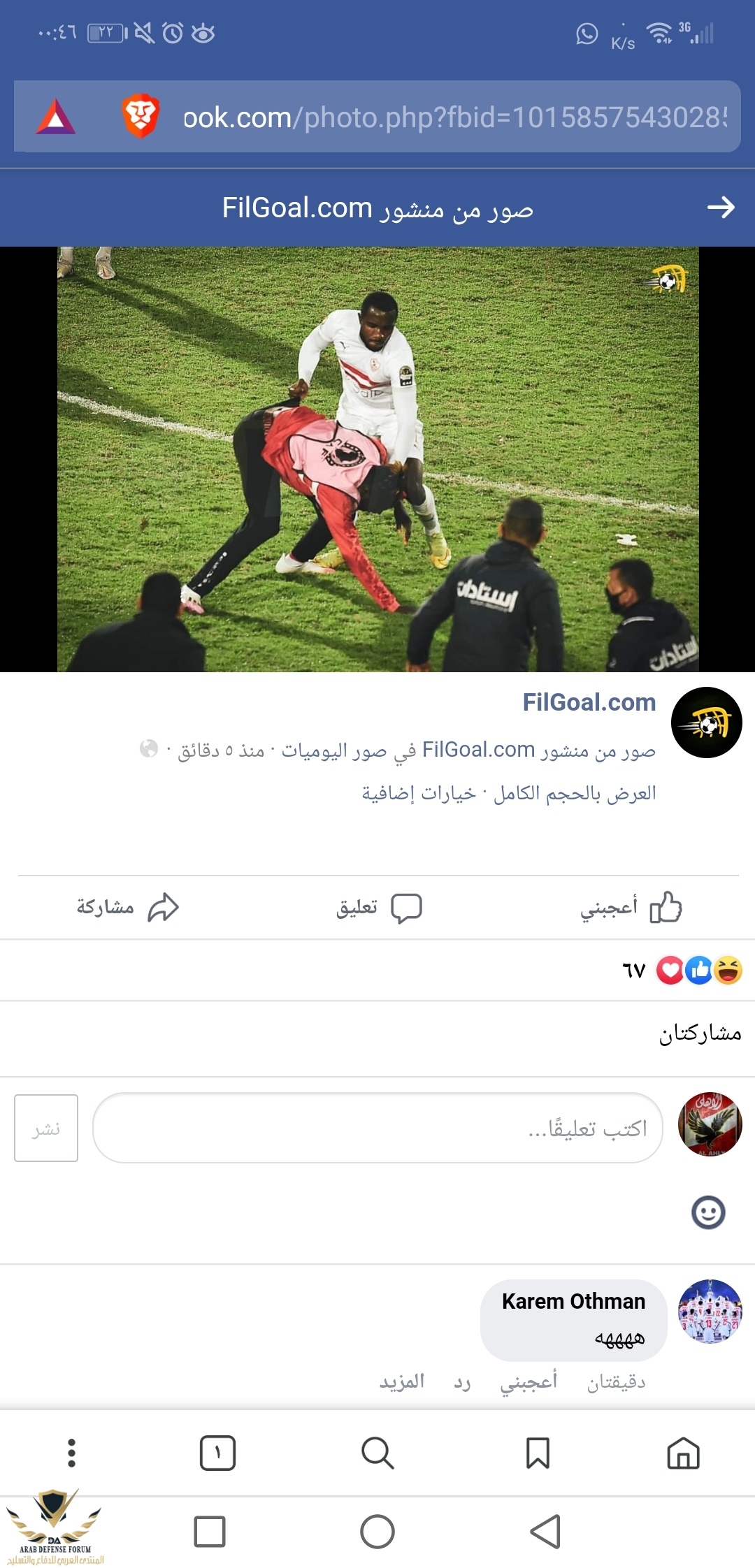Open the browser tabs switcher
Image resolution: width=755 pixels, height=1568 pixels.
point(217,1453)
